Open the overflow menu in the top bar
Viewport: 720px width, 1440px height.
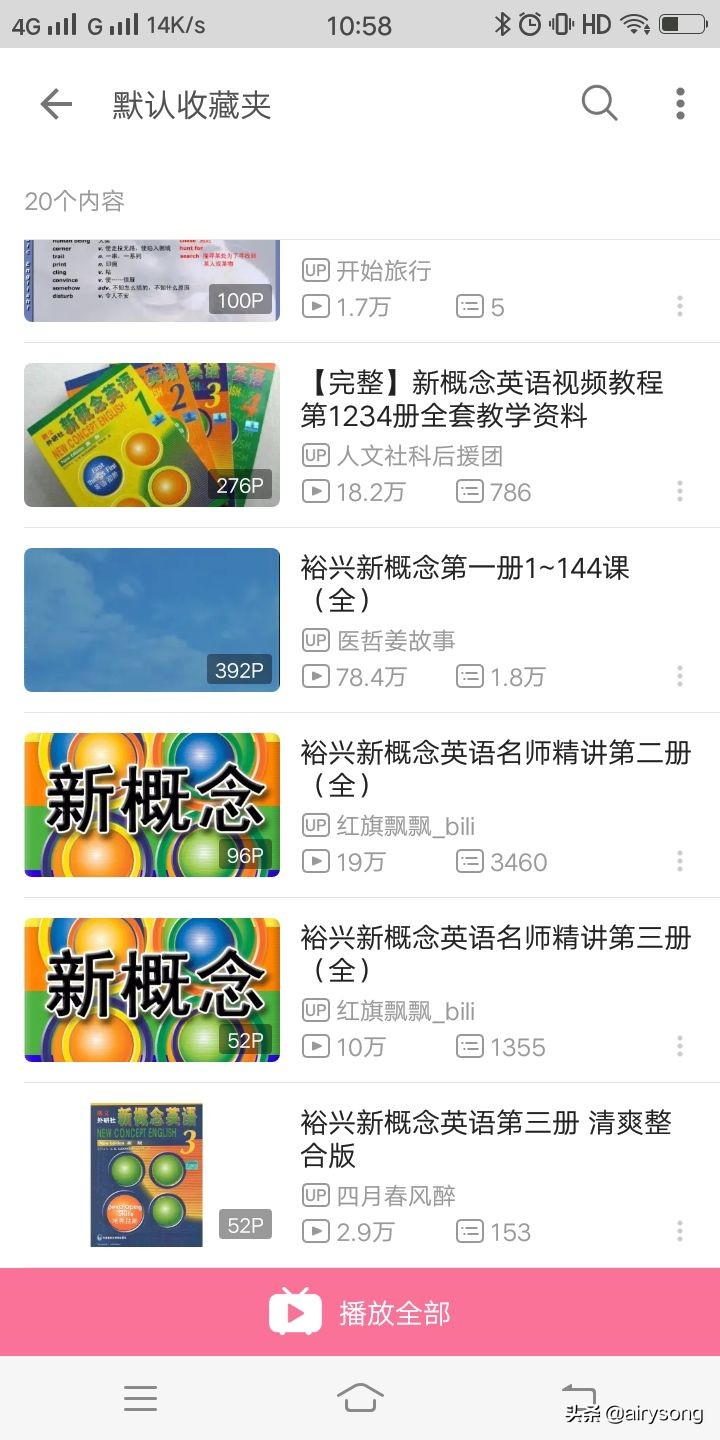[680, 103]
